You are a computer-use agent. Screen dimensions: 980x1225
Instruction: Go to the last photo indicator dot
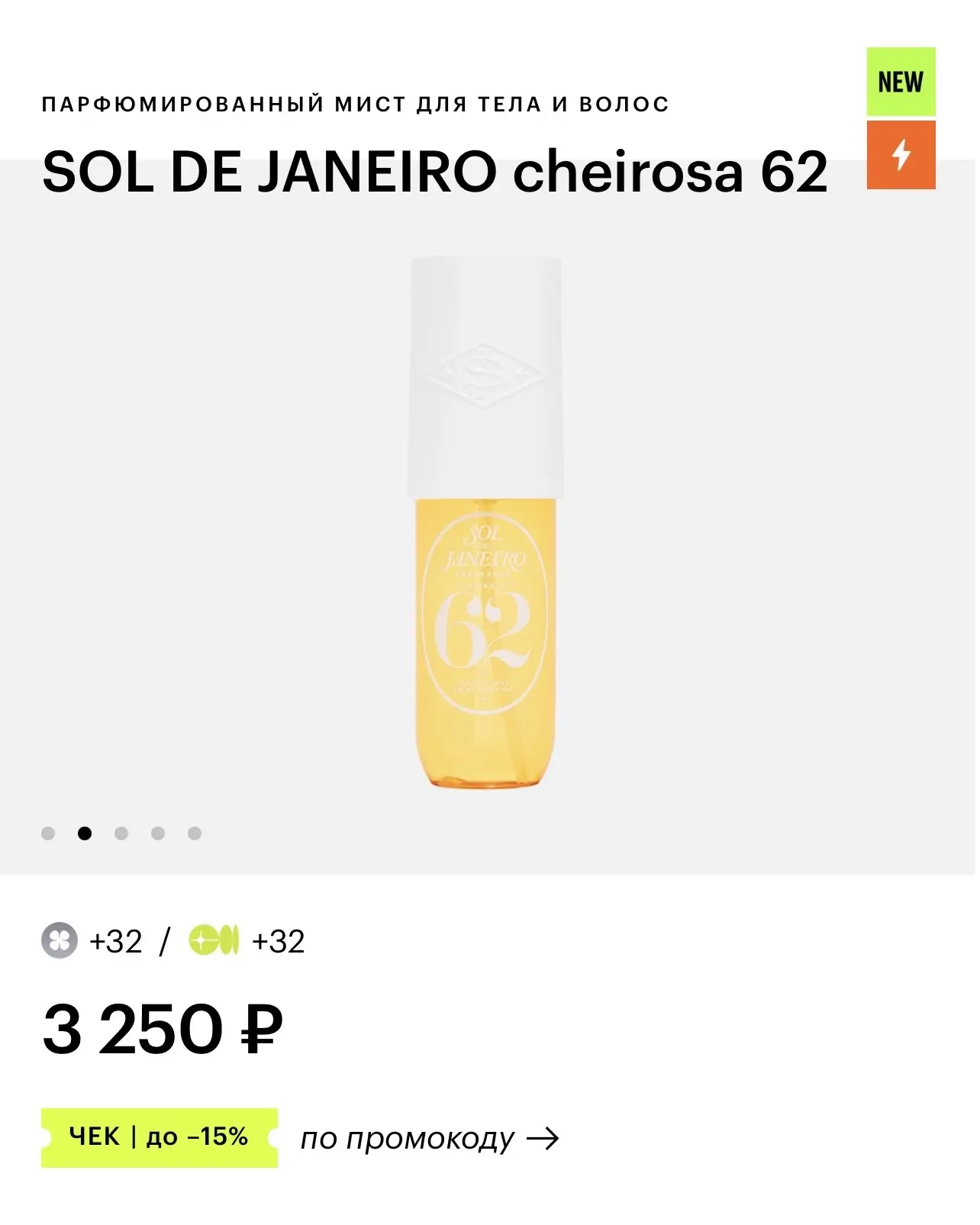click(195, 833)
